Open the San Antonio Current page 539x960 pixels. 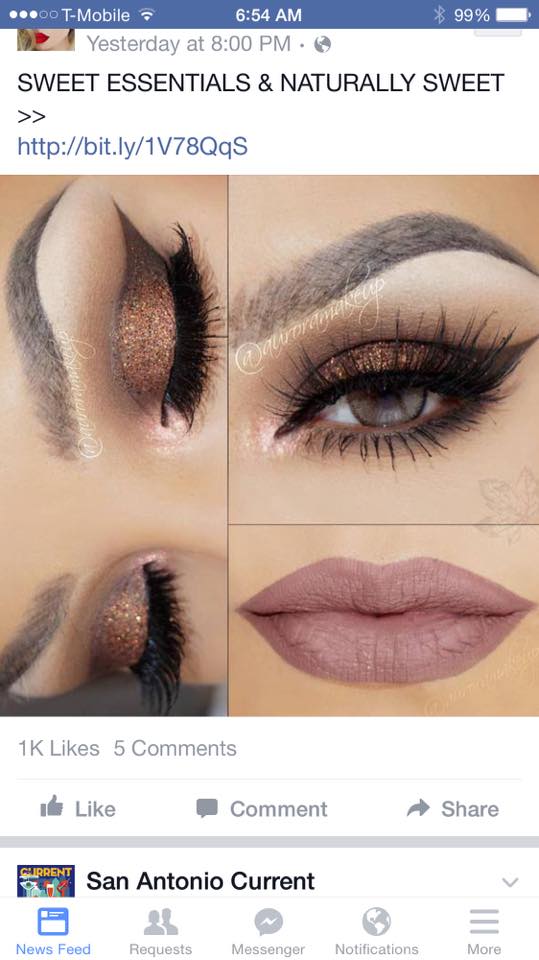click(200, 881)
